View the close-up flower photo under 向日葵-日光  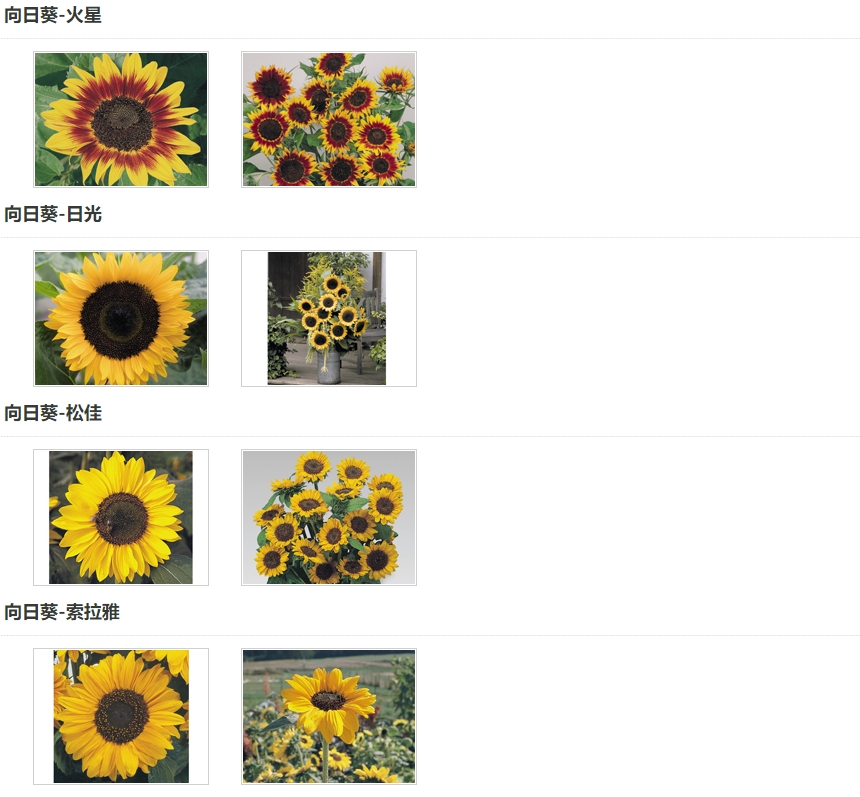121,318
